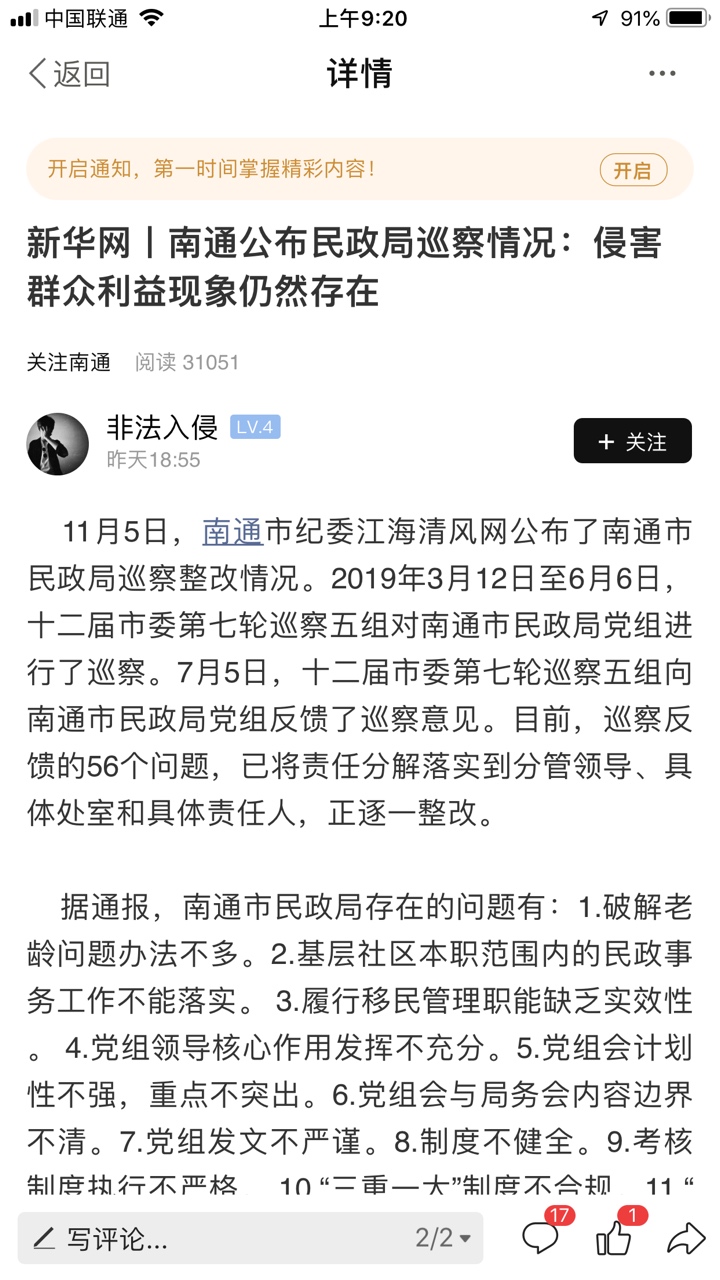Enable notifications with the 开启 button
Screen dimensions: 720x1280
[632, 170]
